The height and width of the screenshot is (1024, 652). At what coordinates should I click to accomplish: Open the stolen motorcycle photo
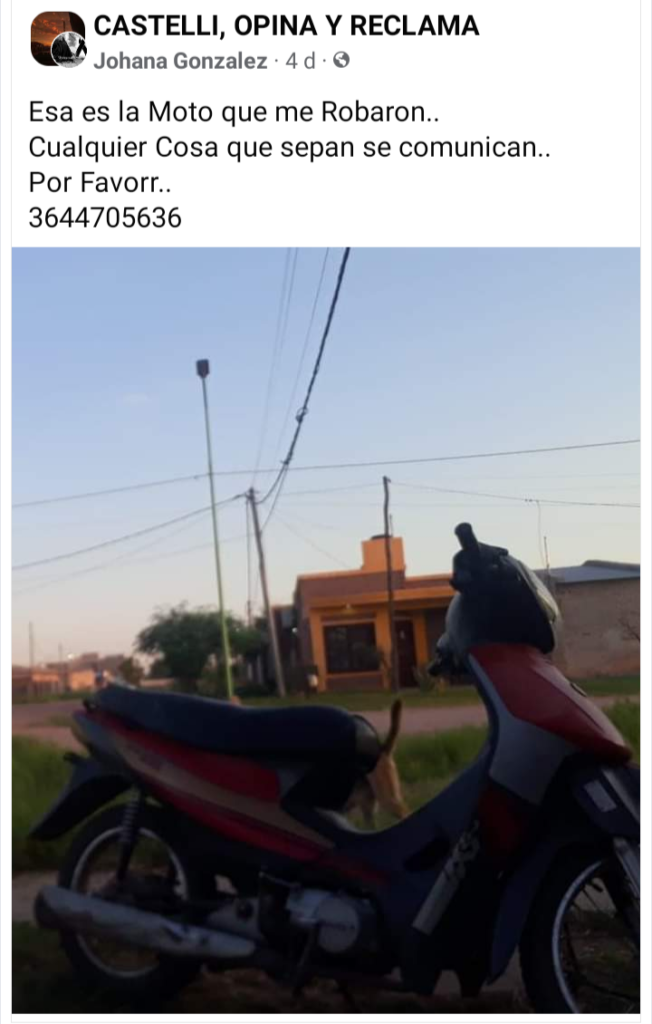326,630
